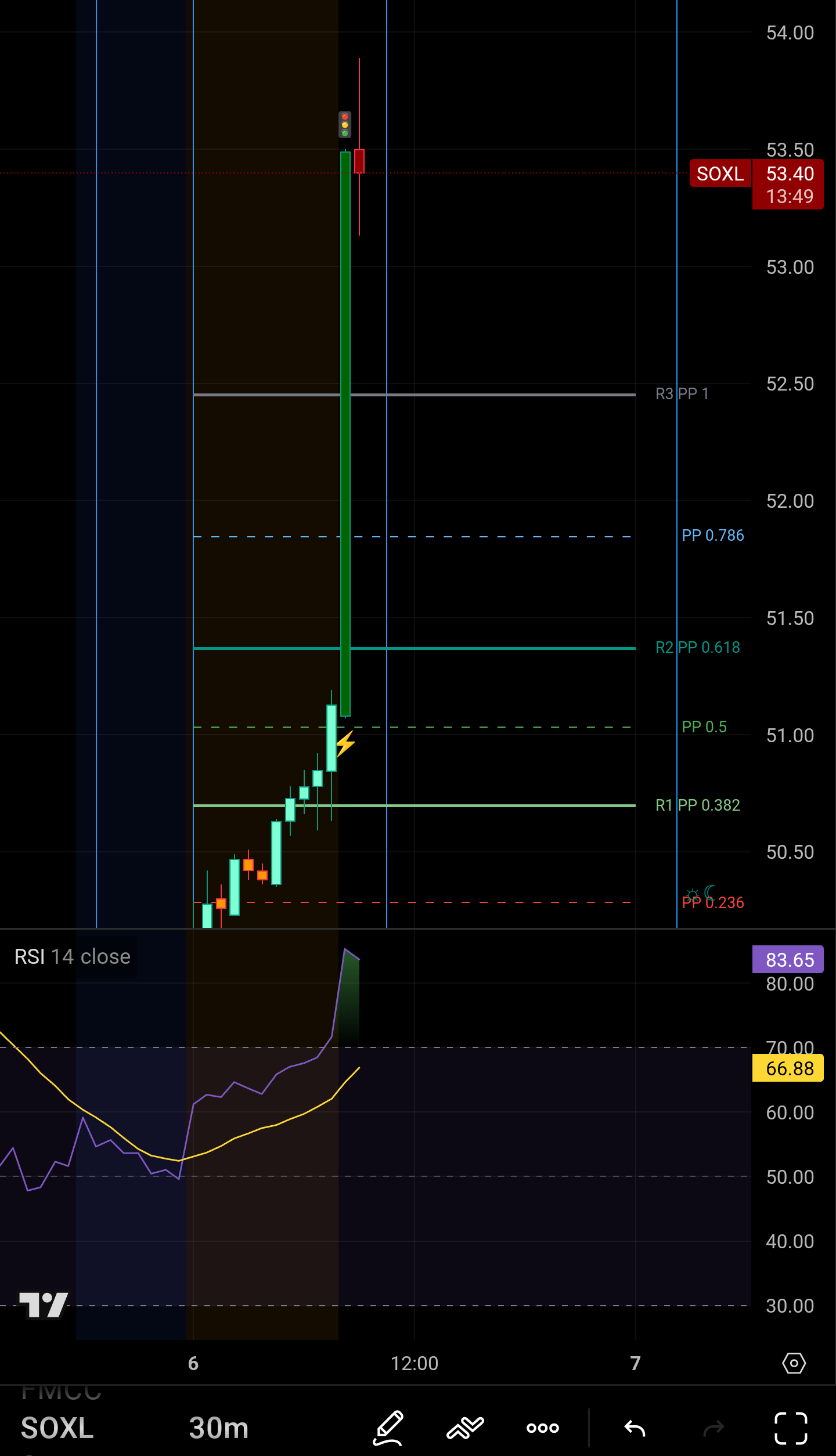Open chart settings hexagon icon
The height and width of the screenshot is (1456, 836).
[x=794, y=1363]
